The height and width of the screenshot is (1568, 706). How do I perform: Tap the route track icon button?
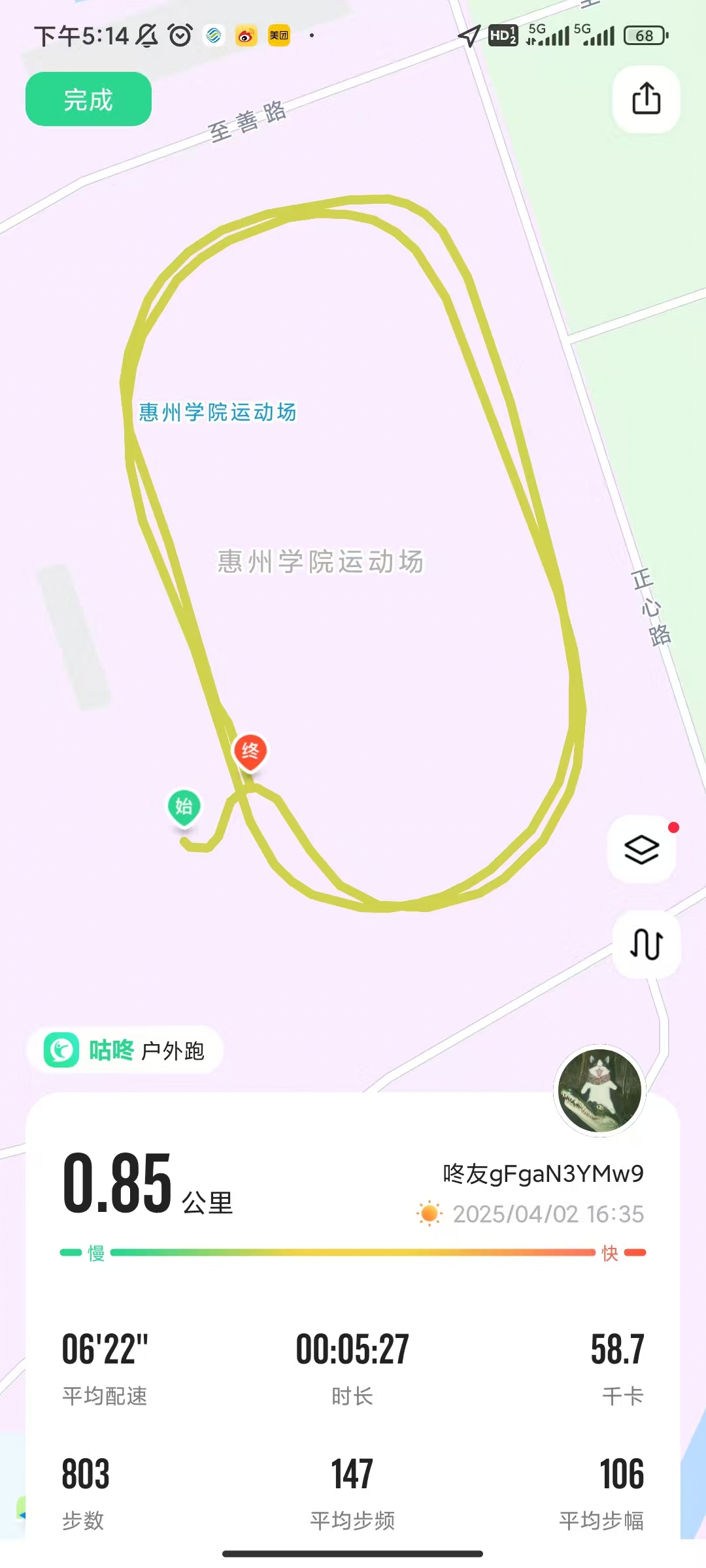[x=646, y=944]
